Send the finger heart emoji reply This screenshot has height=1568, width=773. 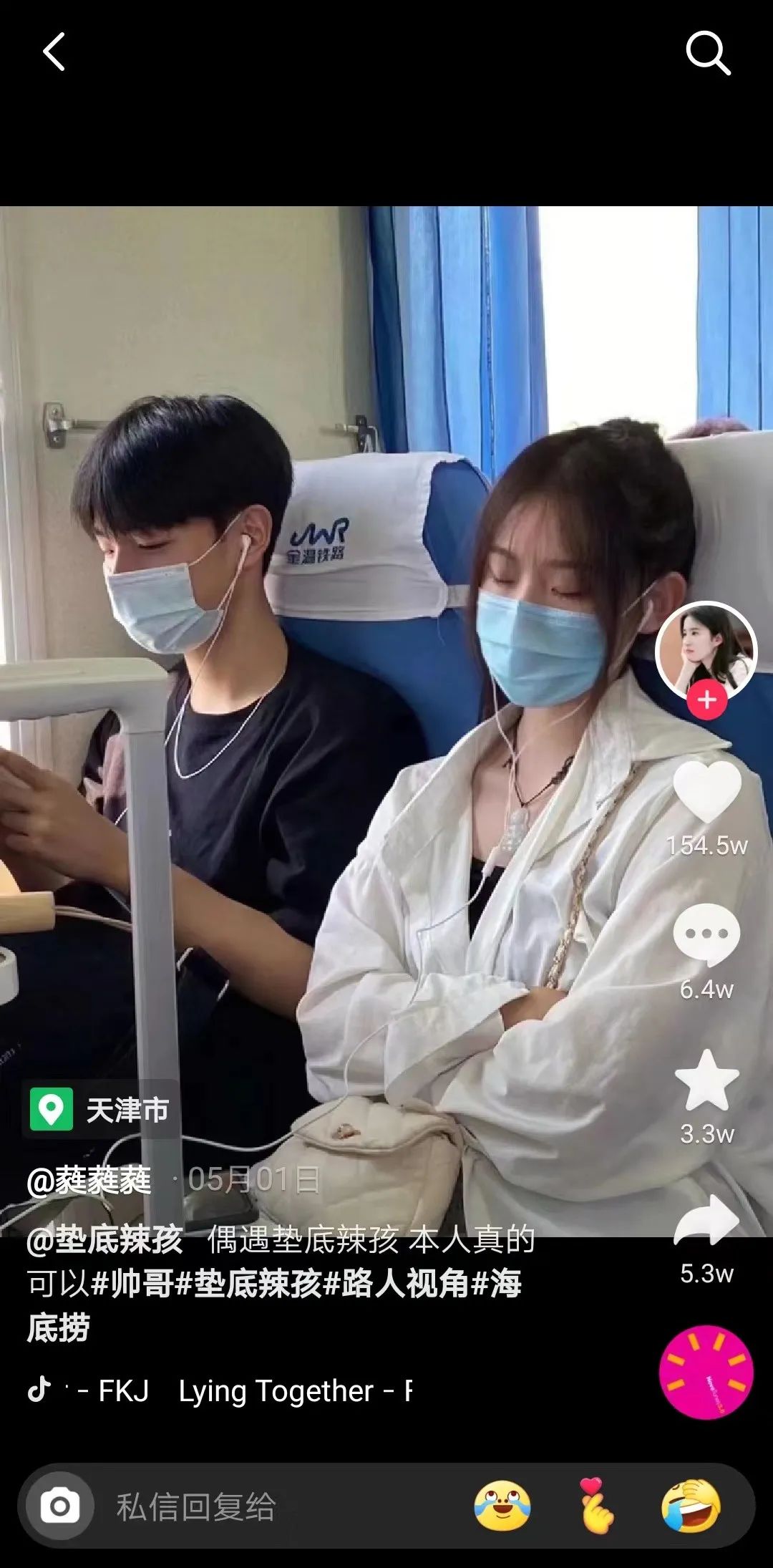point(596,1505)
